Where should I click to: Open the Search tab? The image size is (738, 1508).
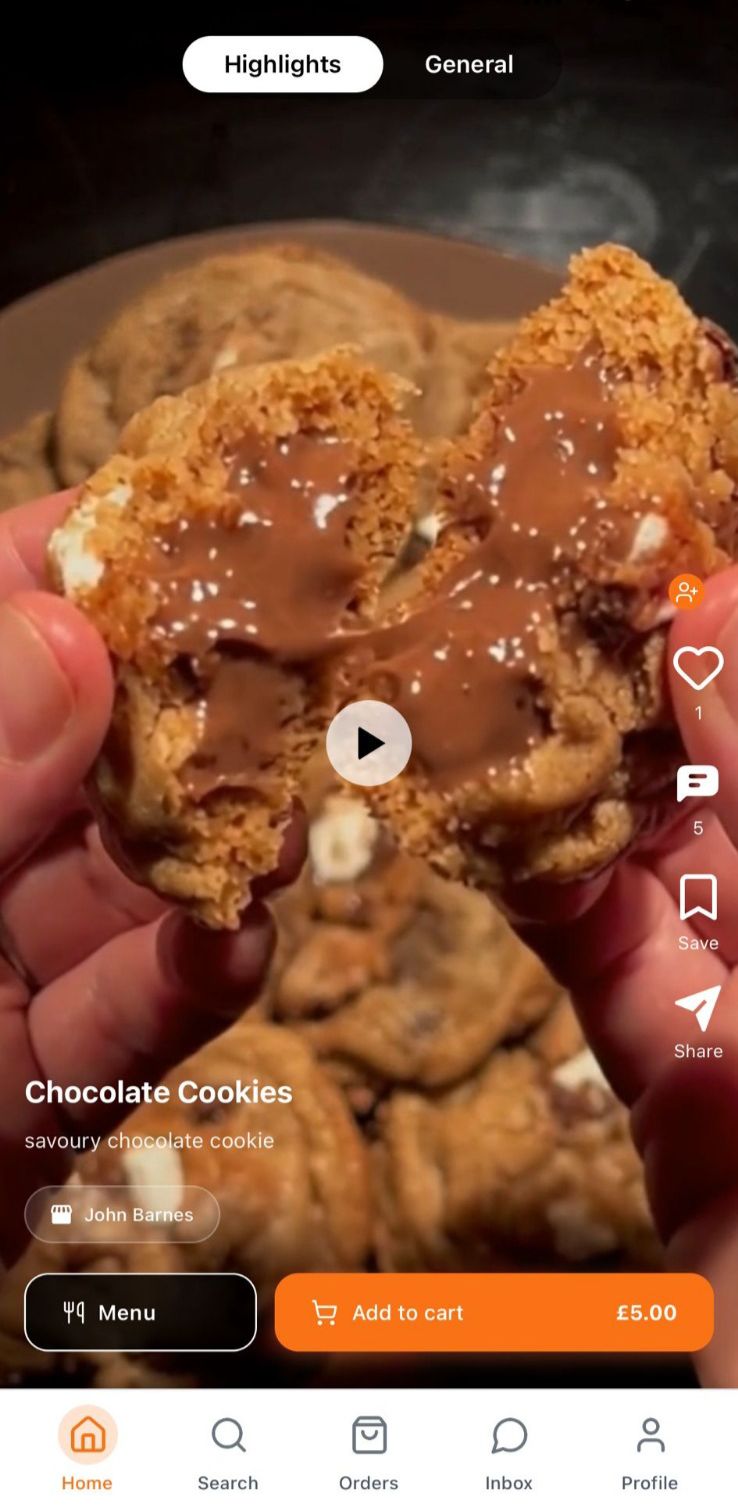click(228, 1448)
